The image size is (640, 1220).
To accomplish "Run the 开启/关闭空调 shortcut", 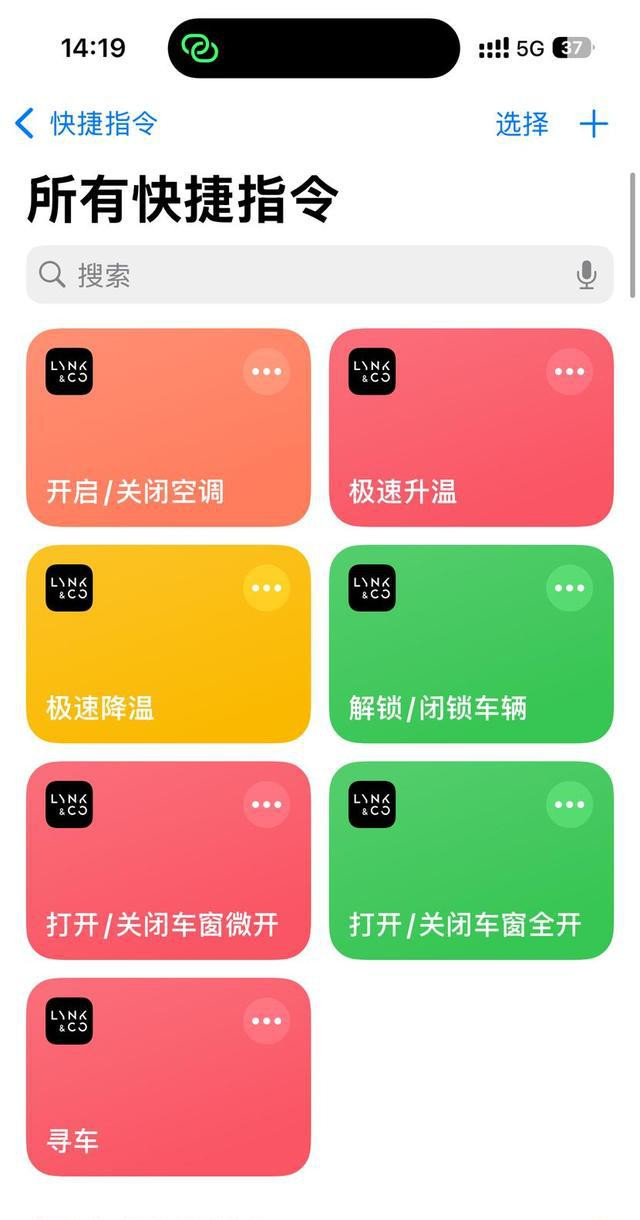I will [168, 427].
